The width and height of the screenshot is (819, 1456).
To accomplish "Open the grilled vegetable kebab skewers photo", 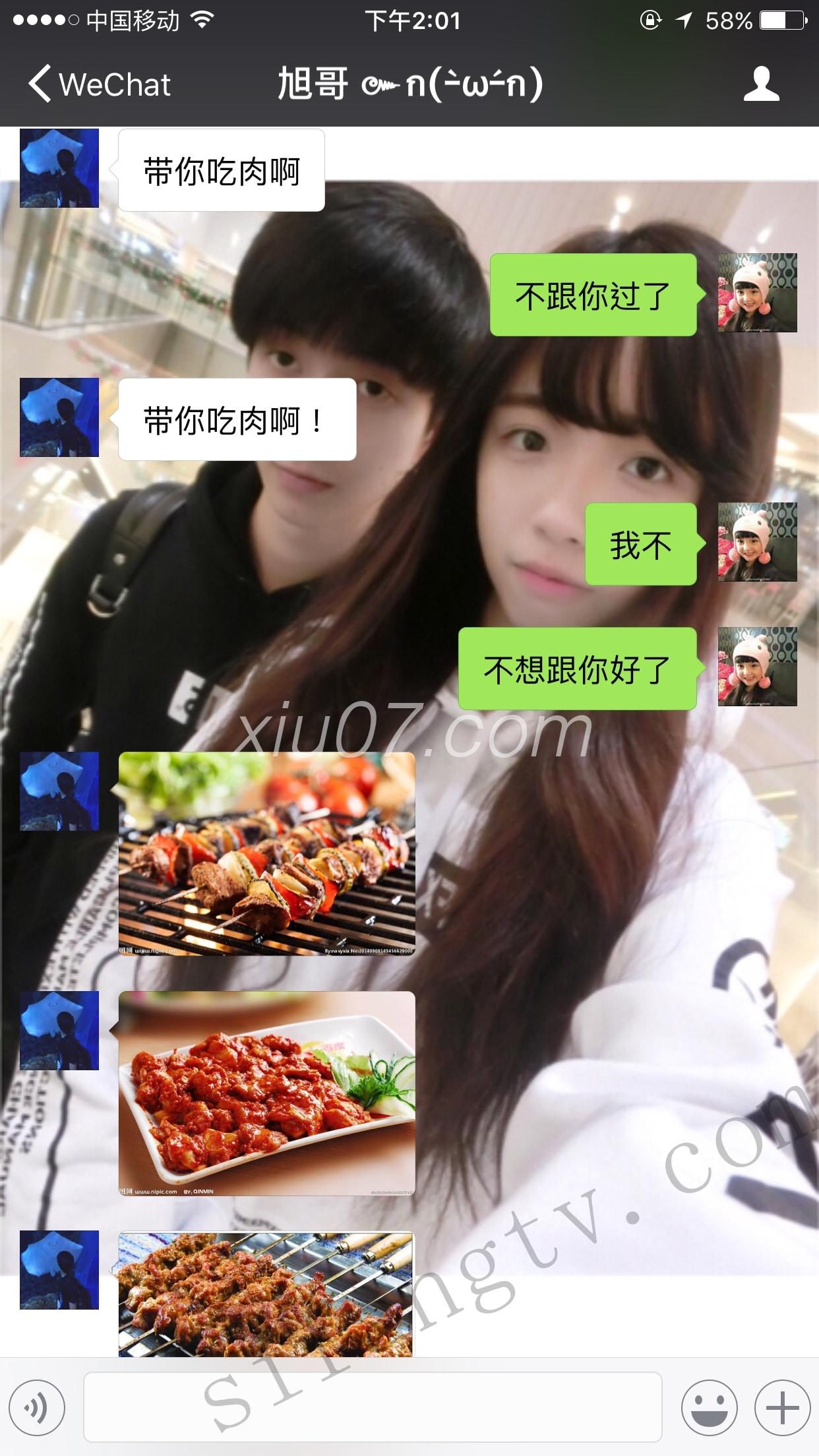I will pos(267,853).
